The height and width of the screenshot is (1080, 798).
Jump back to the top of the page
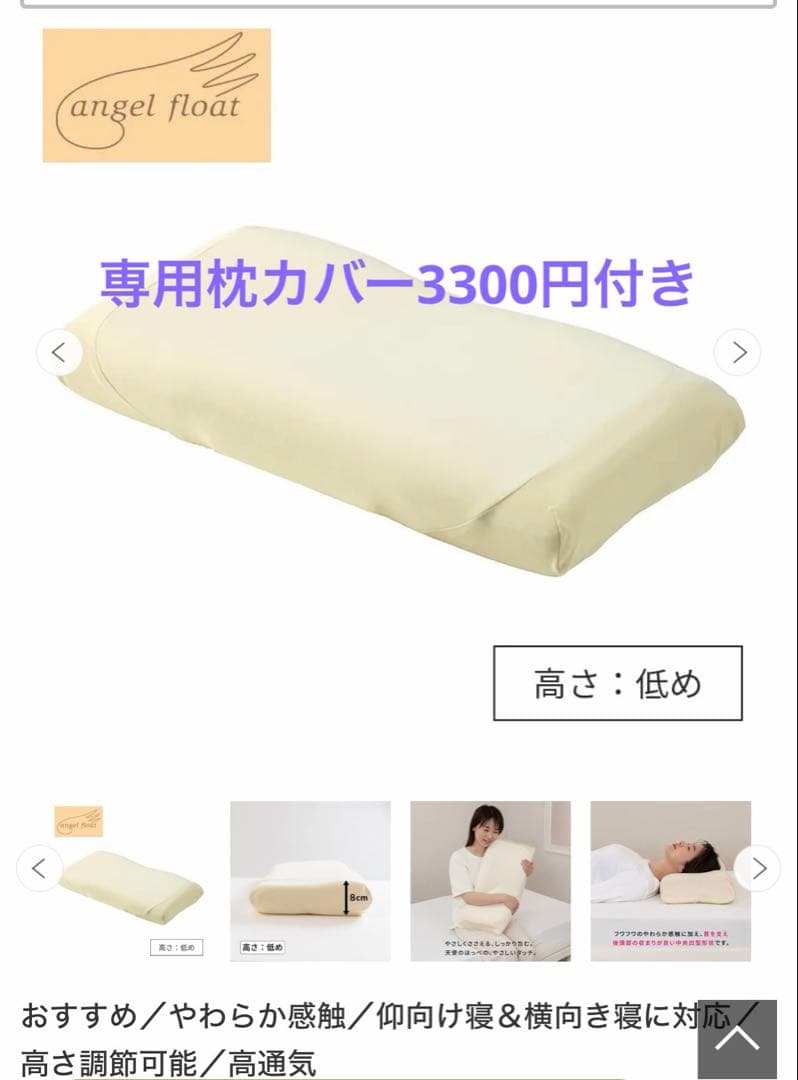pyautogui.click(x=737, y=1039)
